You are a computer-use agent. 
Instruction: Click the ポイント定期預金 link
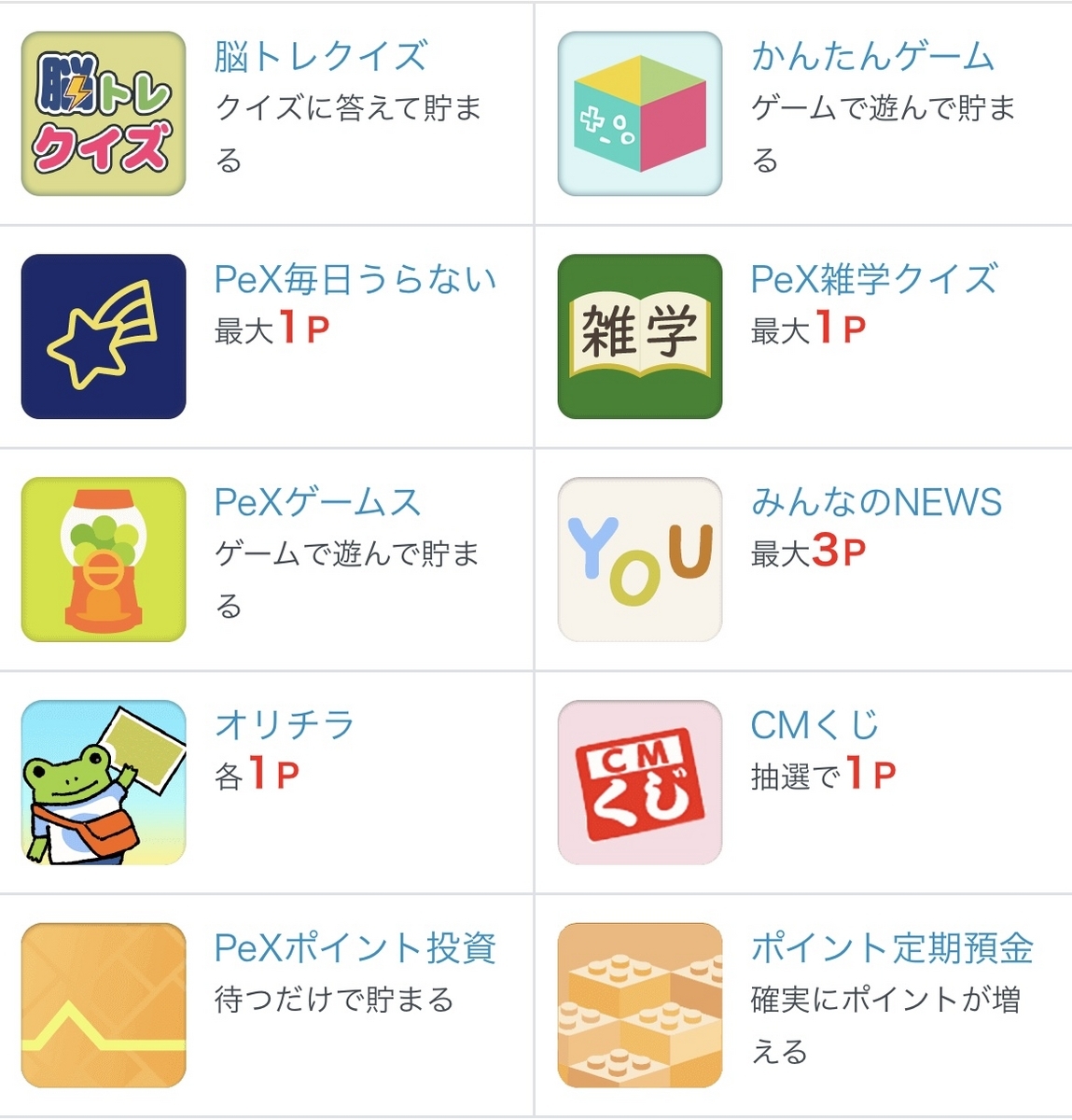click(x=891, y=947)
